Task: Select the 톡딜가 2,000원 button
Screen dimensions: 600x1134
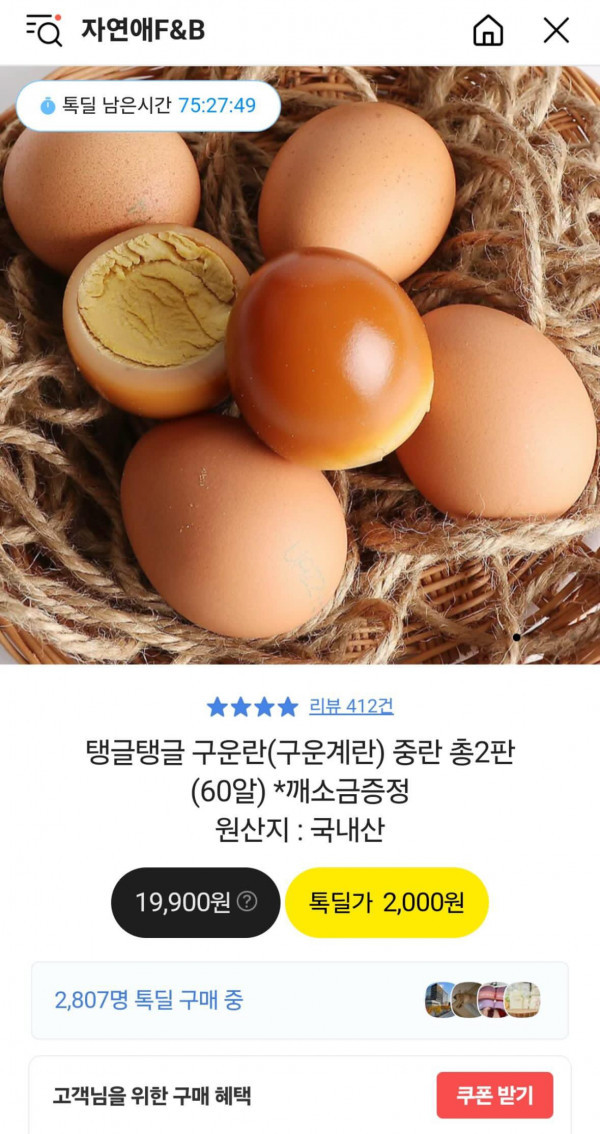Action: [x=387, y=902]
